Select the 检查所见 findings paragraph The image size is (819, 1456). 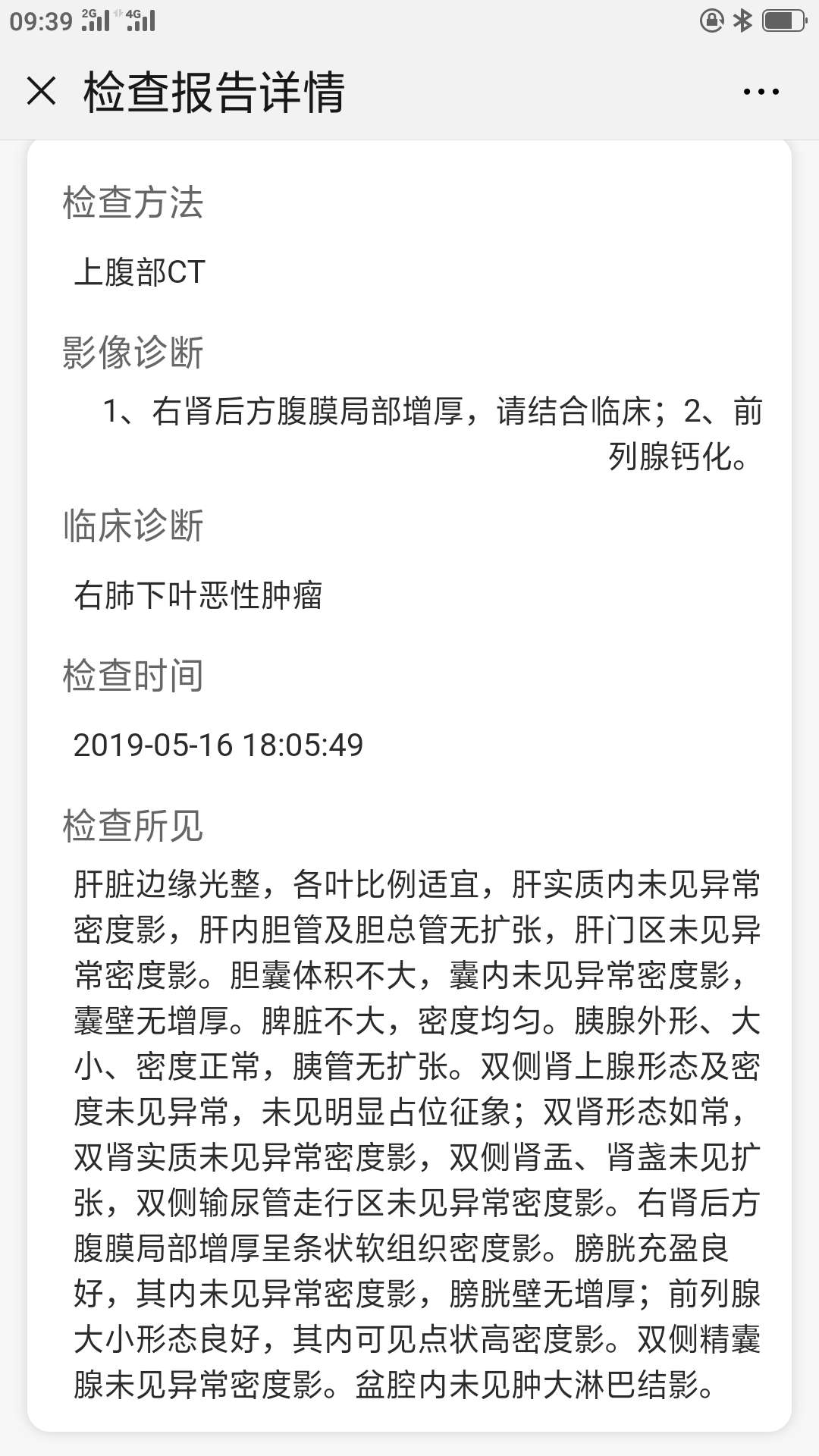(x=409, y=1137)
